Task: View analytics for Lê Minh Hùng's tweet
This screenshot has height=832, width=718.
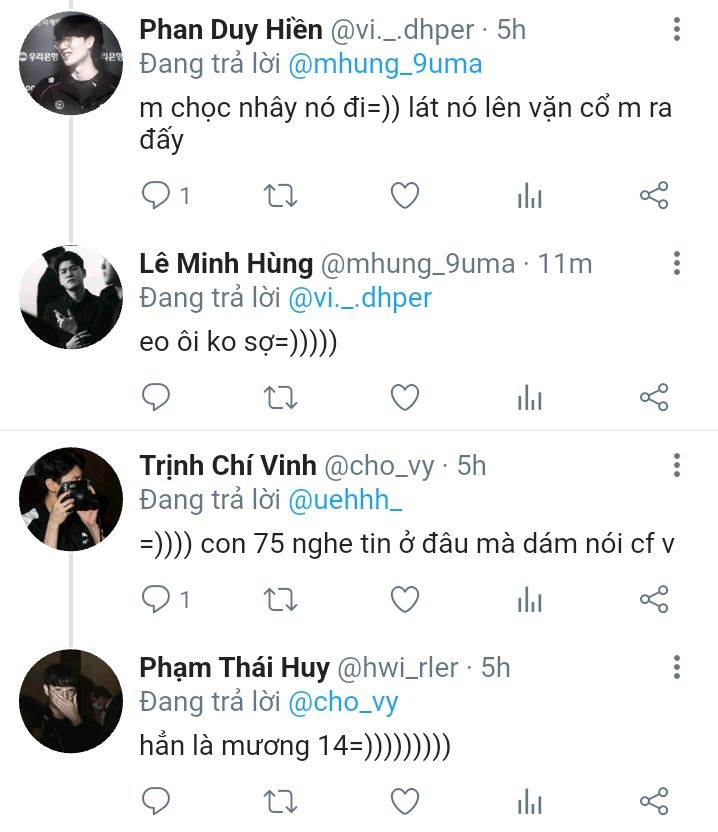Action: tap(529, 398)
